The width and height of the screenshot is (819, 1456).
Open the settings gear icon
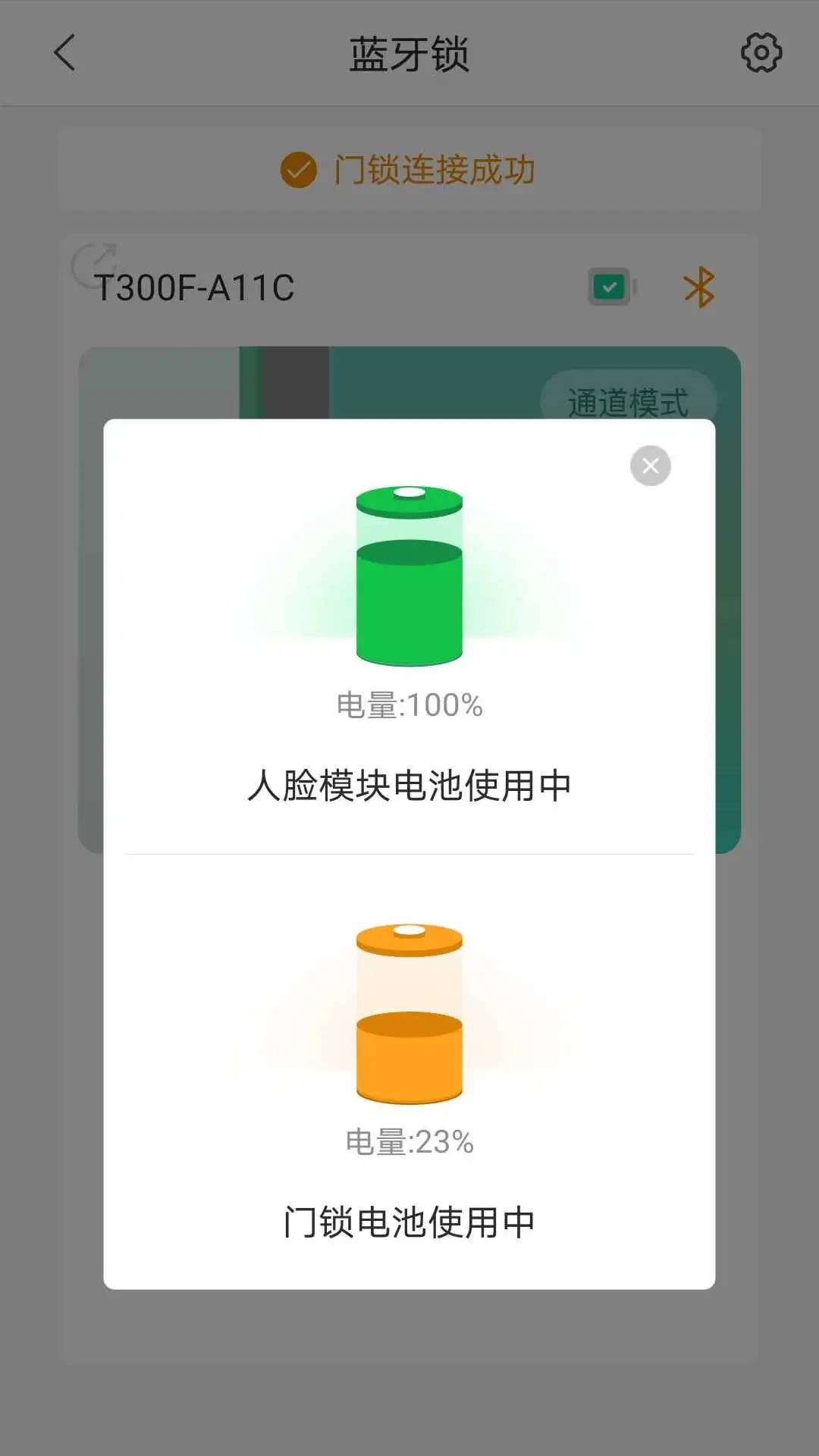coord(761,53)
